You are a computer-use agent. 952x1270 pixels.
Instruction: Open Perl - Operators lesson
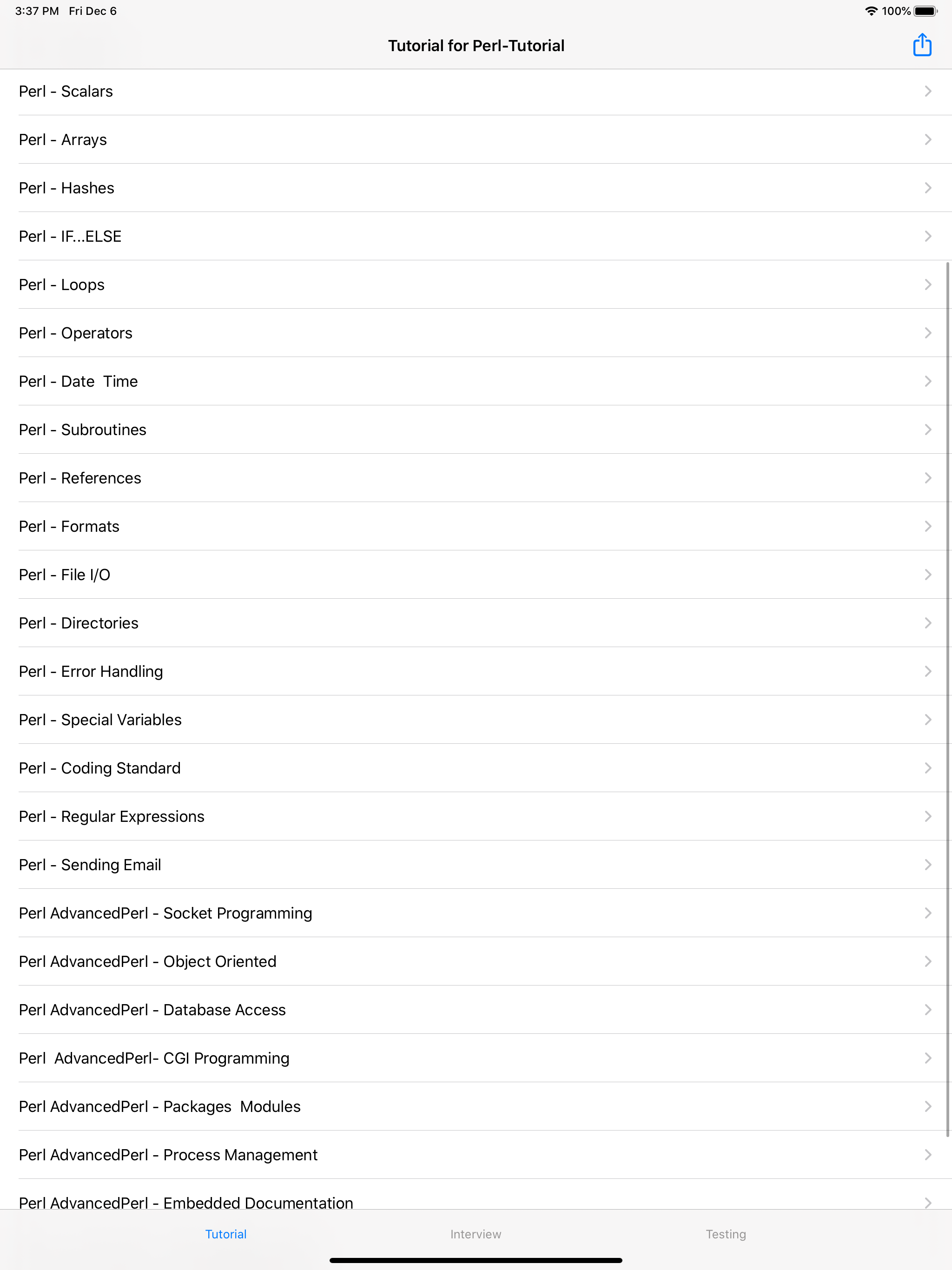(476, 332)
